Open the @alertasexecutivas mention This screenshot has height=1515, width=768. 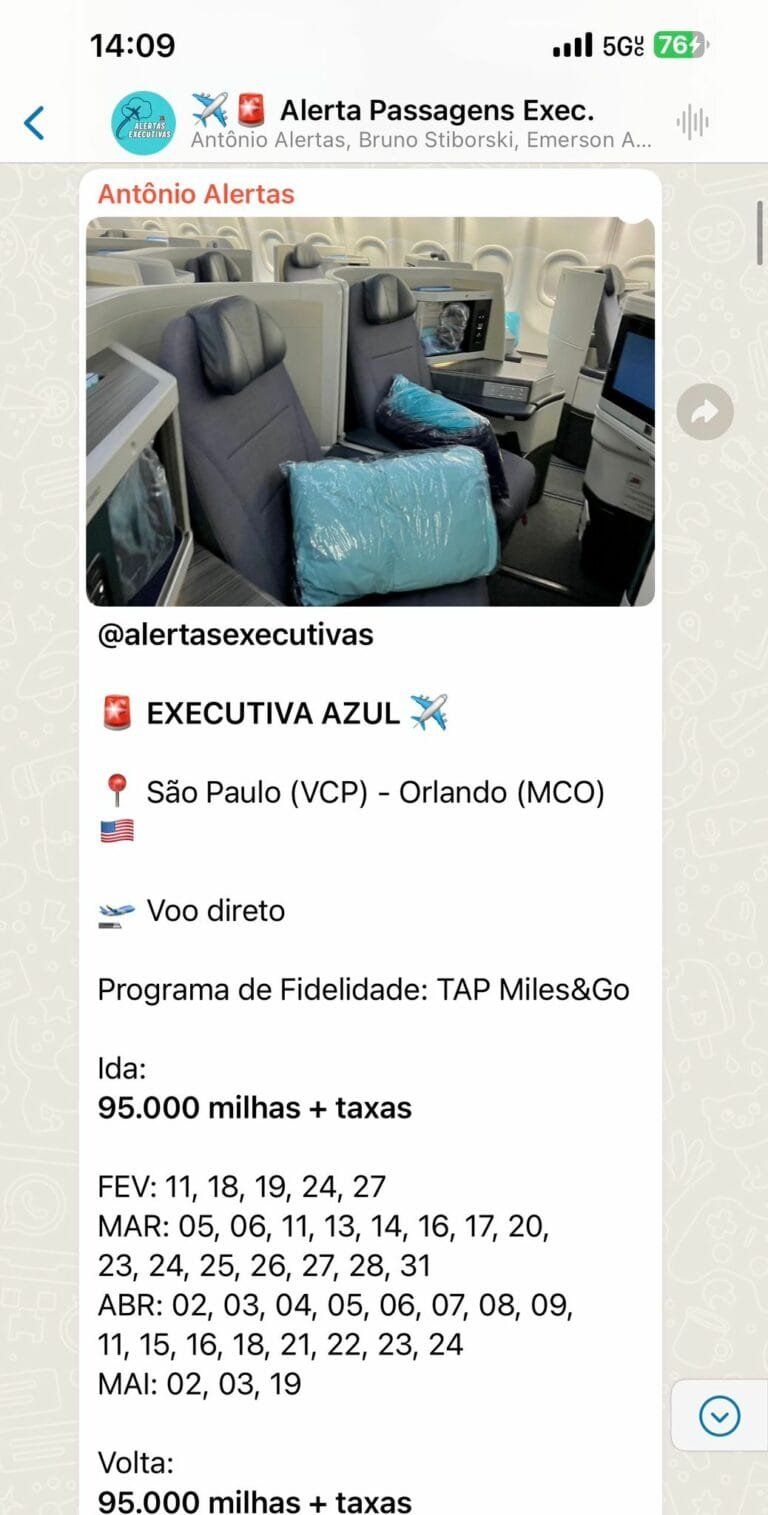[x=235, y=634]
